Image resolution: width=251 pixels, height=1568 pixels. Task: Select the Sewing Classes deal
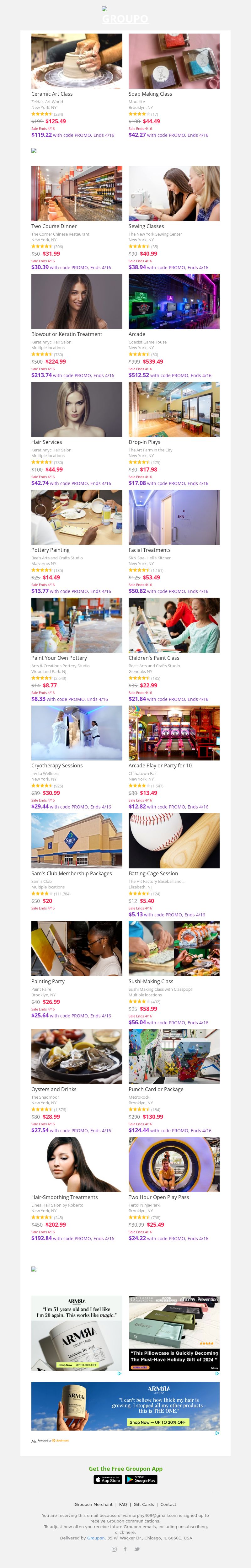pyautogui.click(x=174, y=194)
